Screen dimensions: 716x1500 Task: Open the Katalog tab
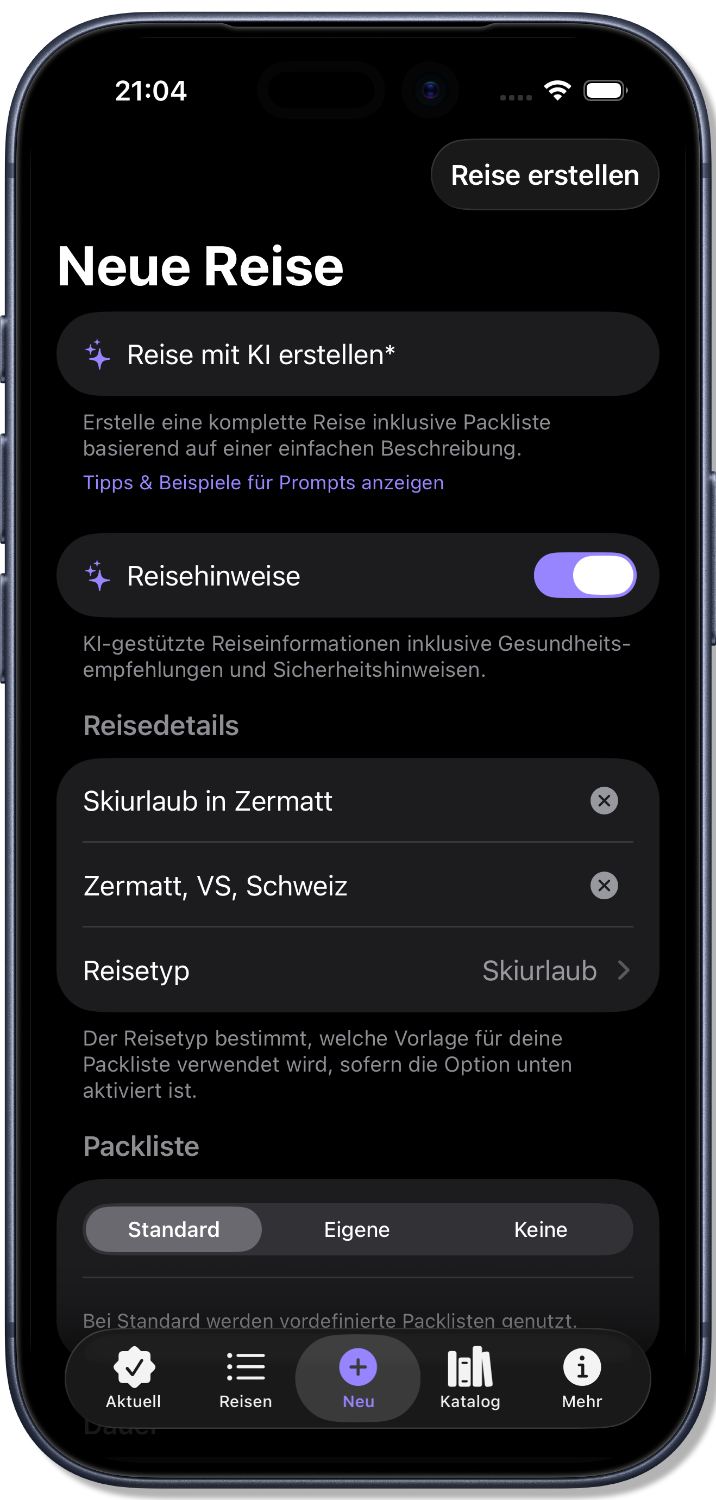(x=470, y=1378)
